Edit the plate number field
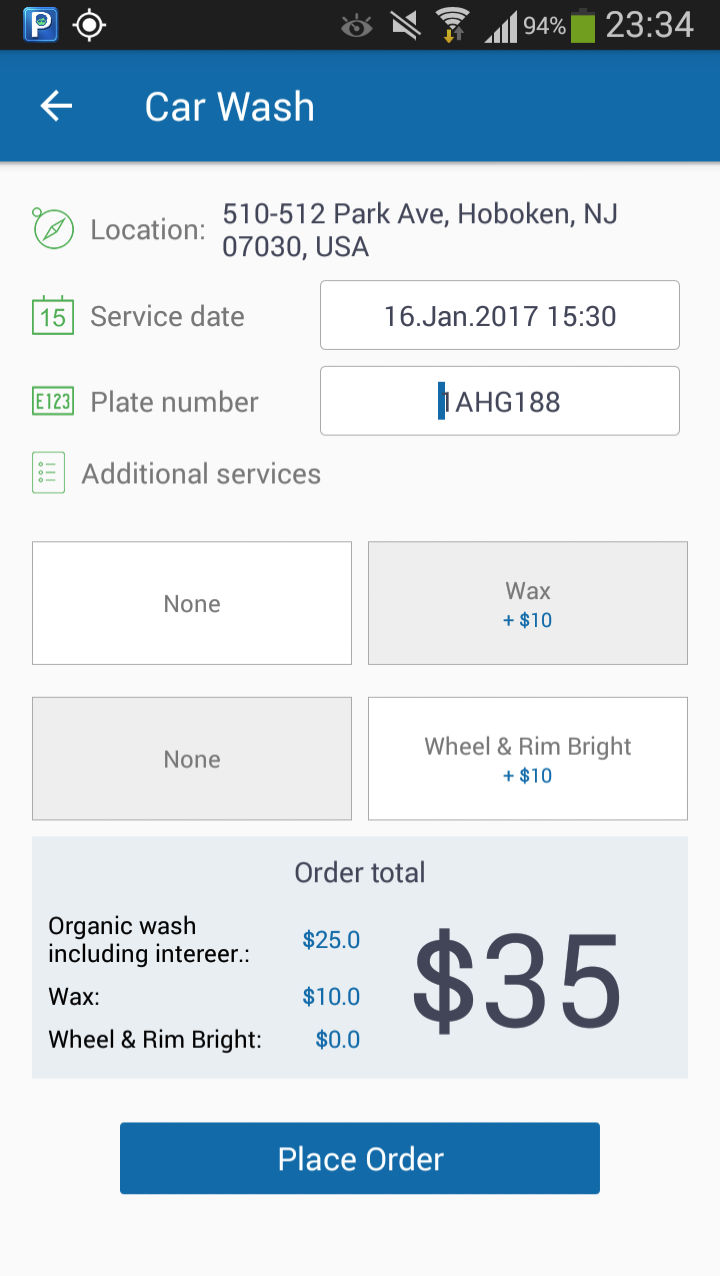 [x=500, y=401]
